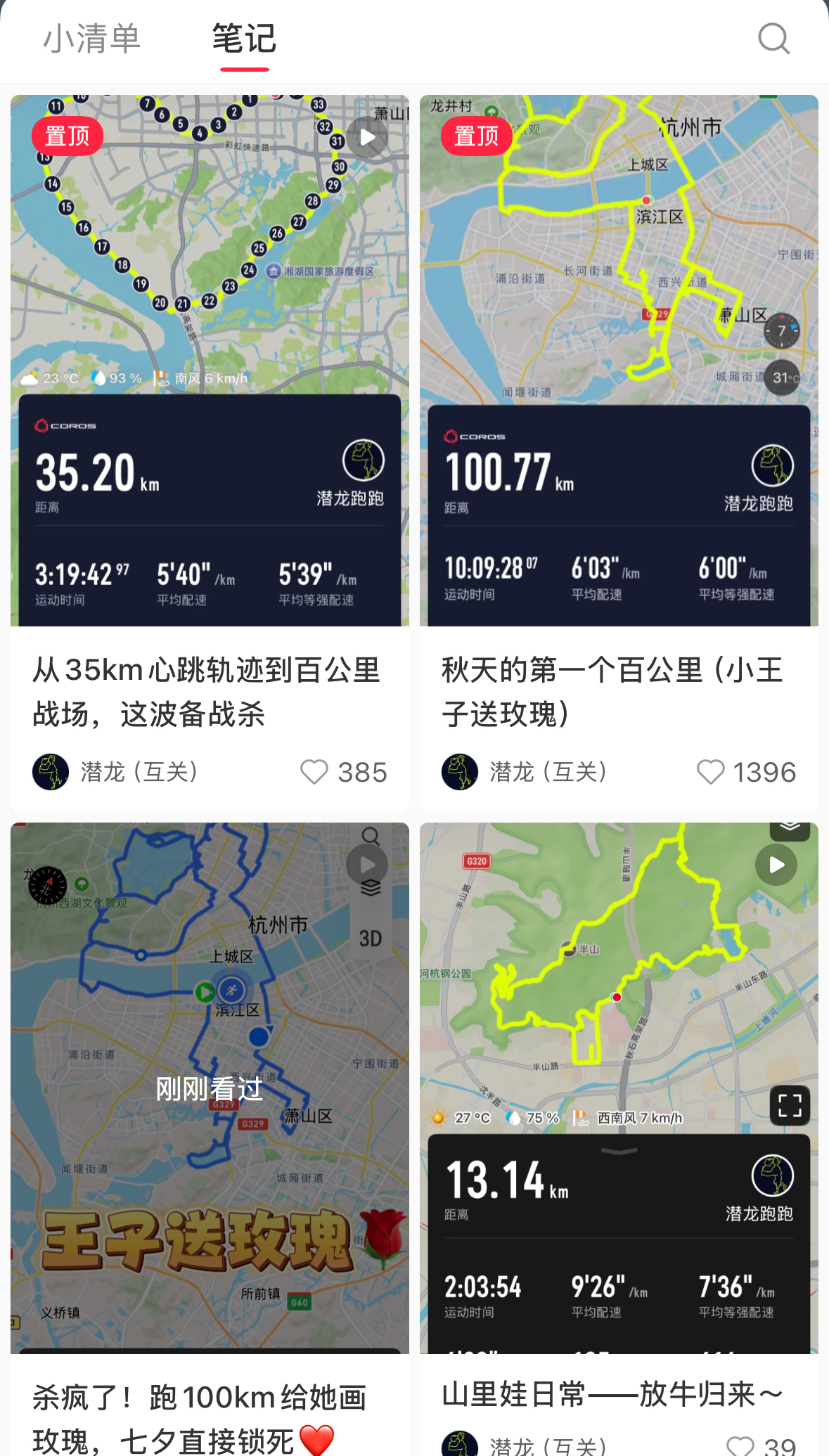Open the 35.20 km run note
The image size is (829, 1456).
pyautogui.click(x=210, y=360)
